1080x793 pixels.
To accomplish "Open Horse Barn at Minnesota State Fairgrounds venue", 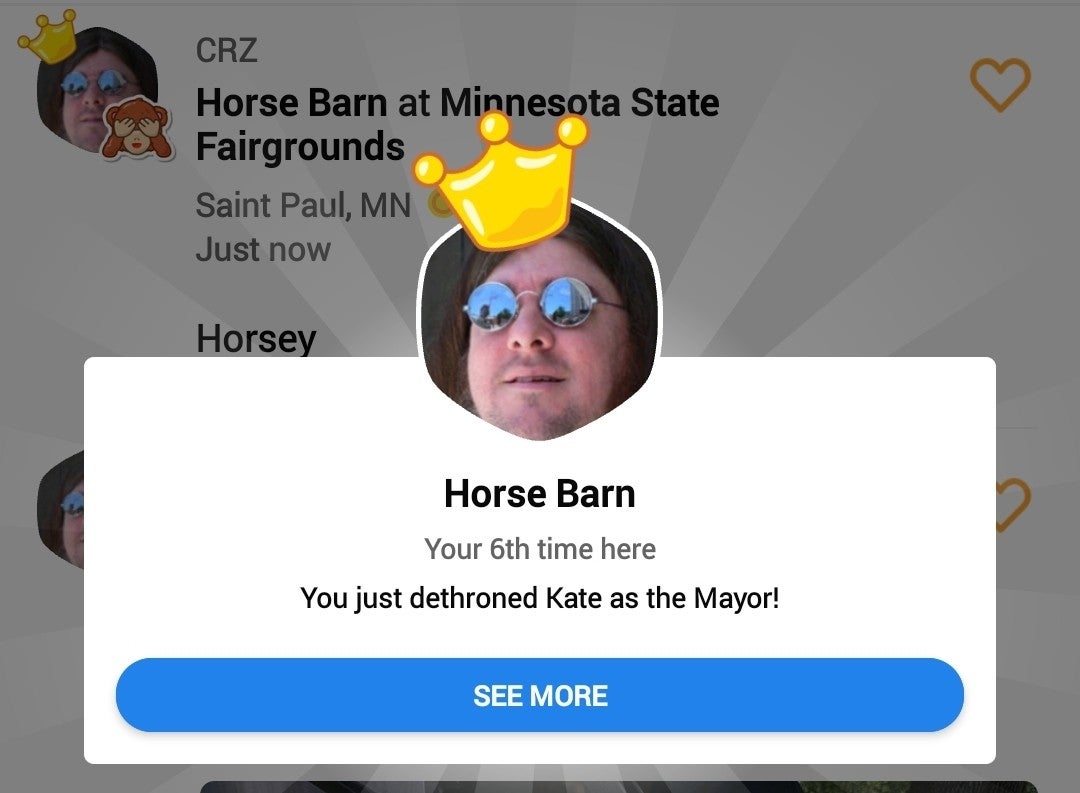I will [290, 103].
